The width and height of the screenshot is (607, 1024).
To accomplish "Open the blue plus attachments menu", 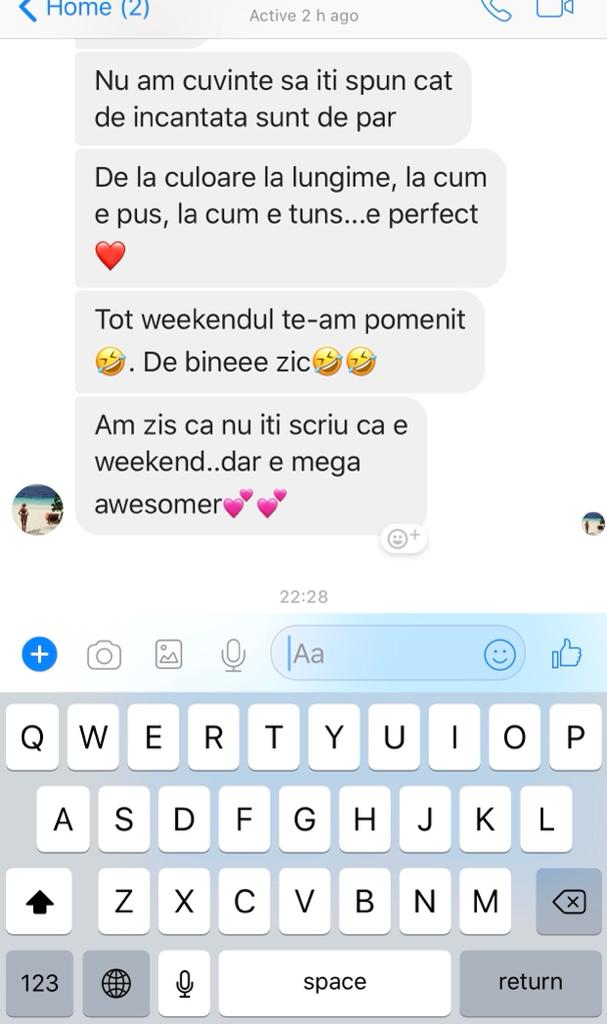I will [x=39, y=655].
